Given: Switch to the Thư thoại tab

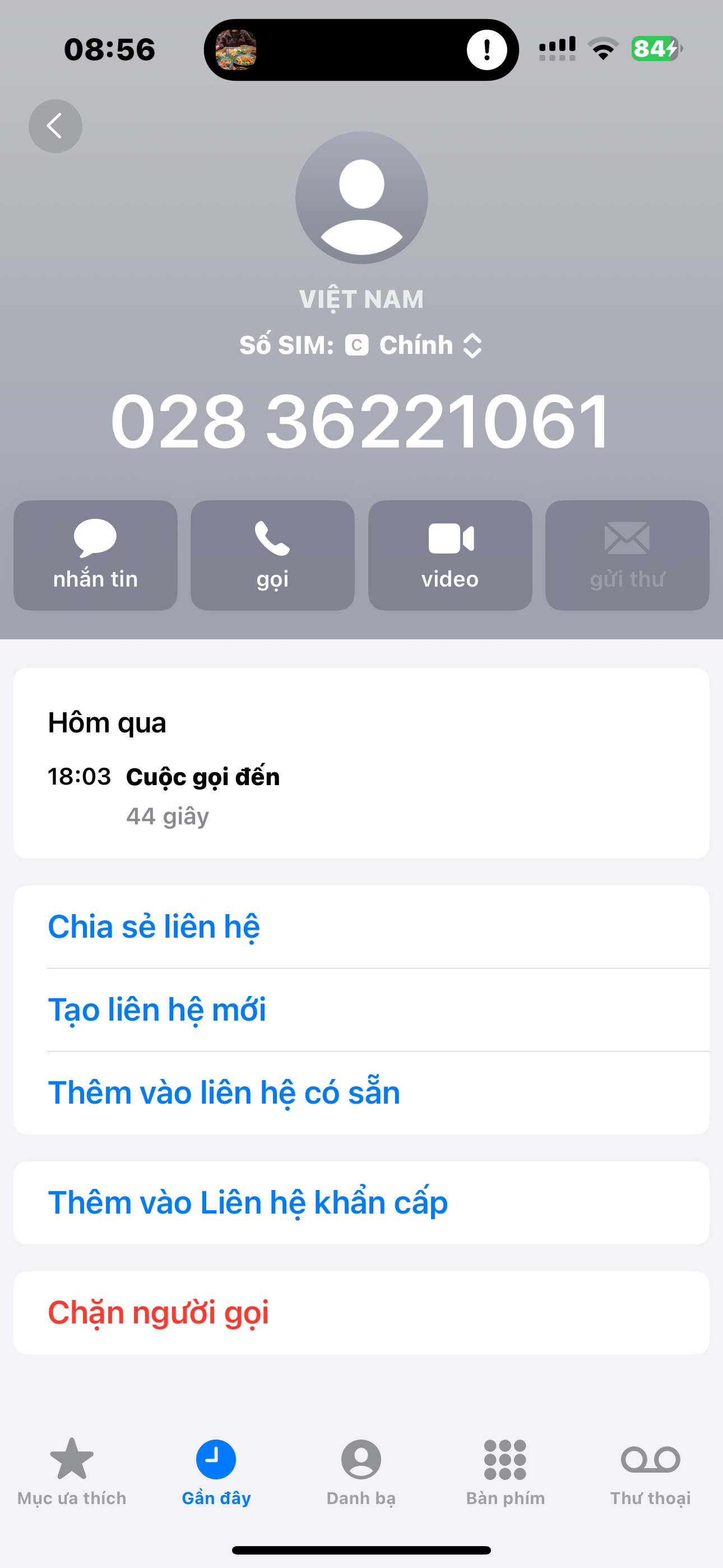Looking at the screenshot, I should 651,1471.
